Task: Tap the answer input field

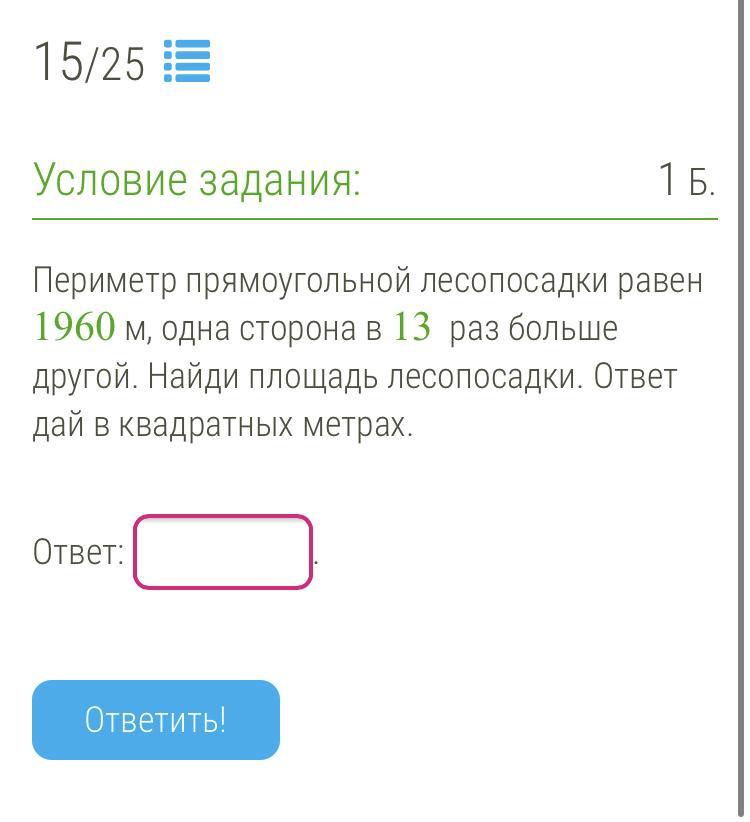Action: [x=223, y=552]
